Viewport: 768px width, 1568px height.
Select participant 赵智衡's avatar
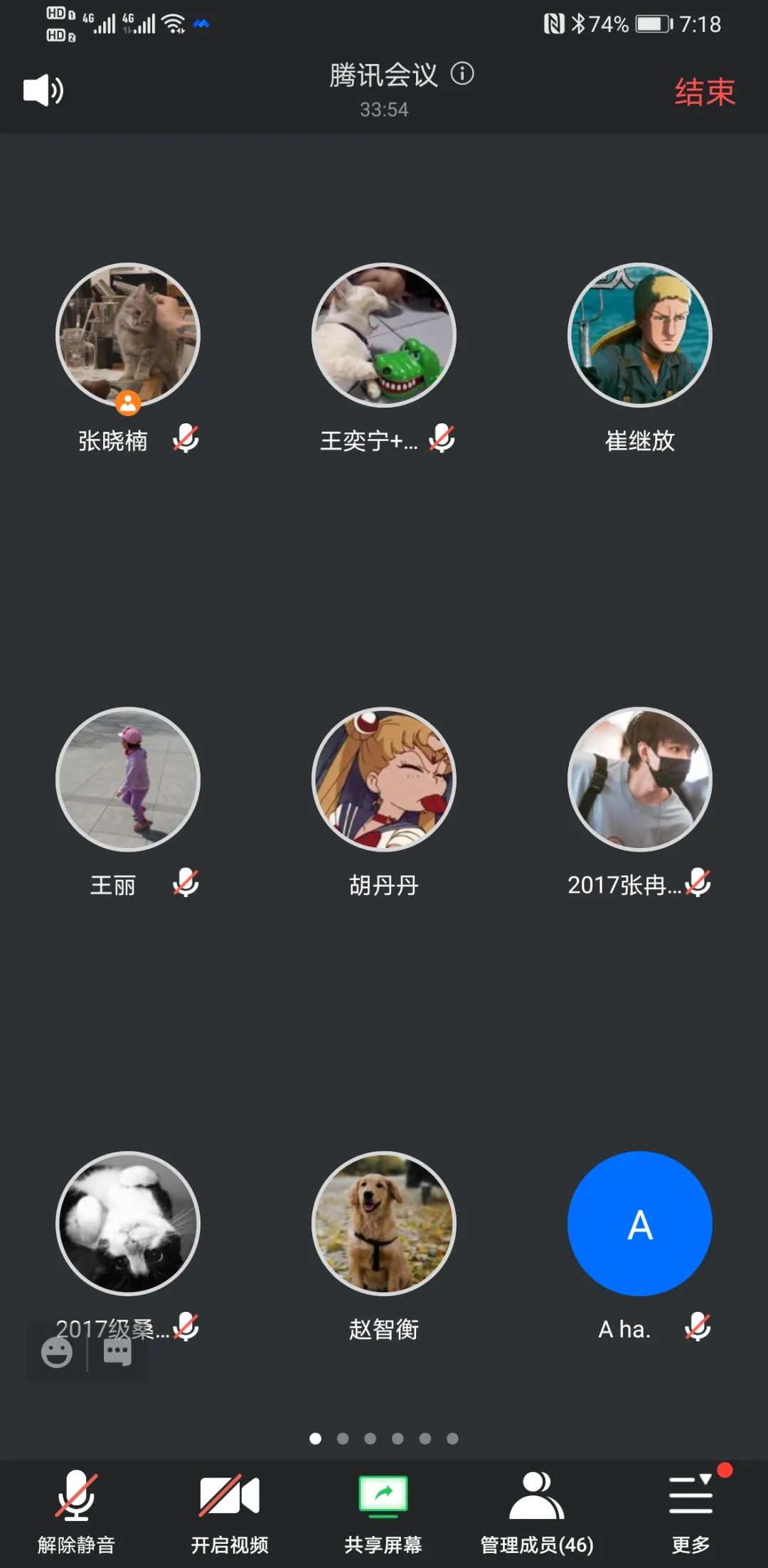tap(384, 1223)
